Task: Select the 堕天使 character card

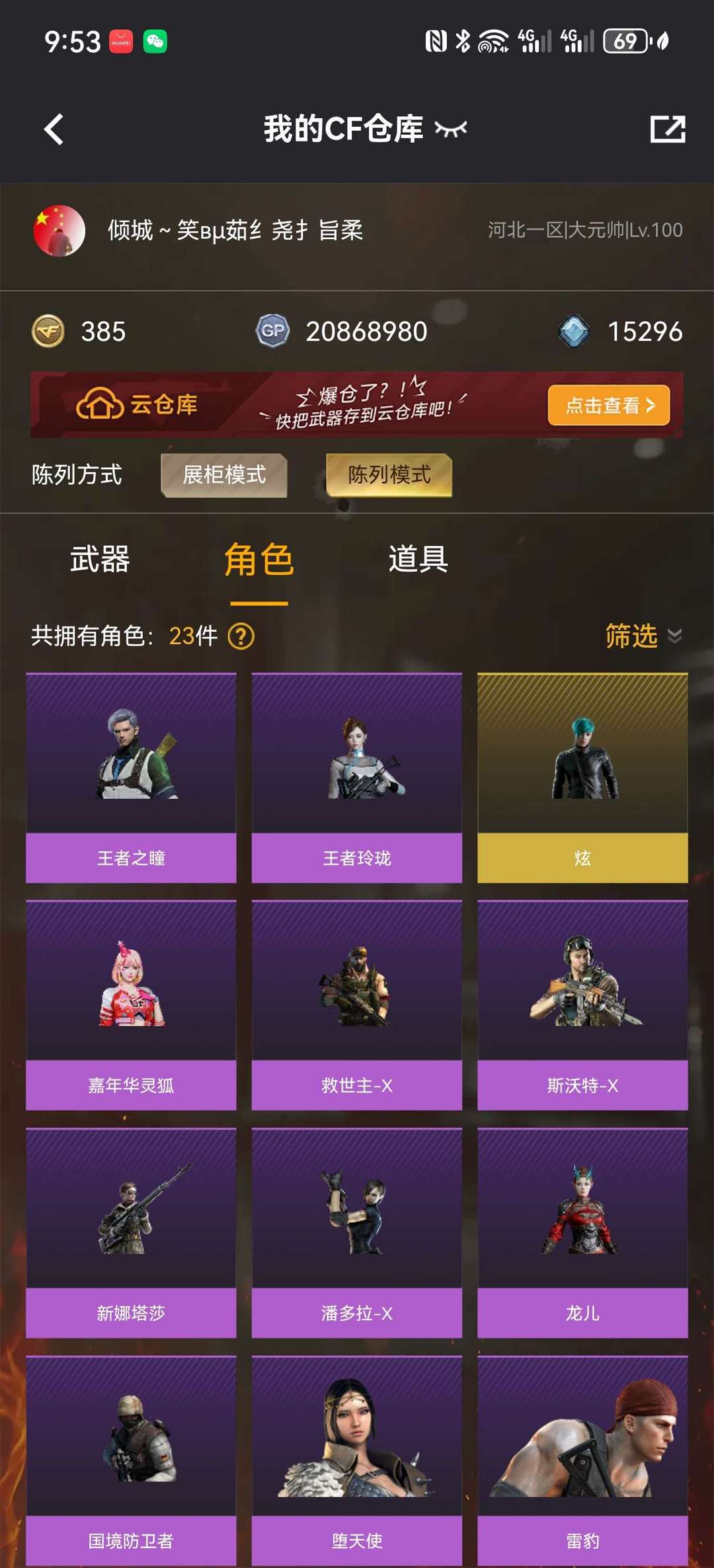Action: point(357,1460)
